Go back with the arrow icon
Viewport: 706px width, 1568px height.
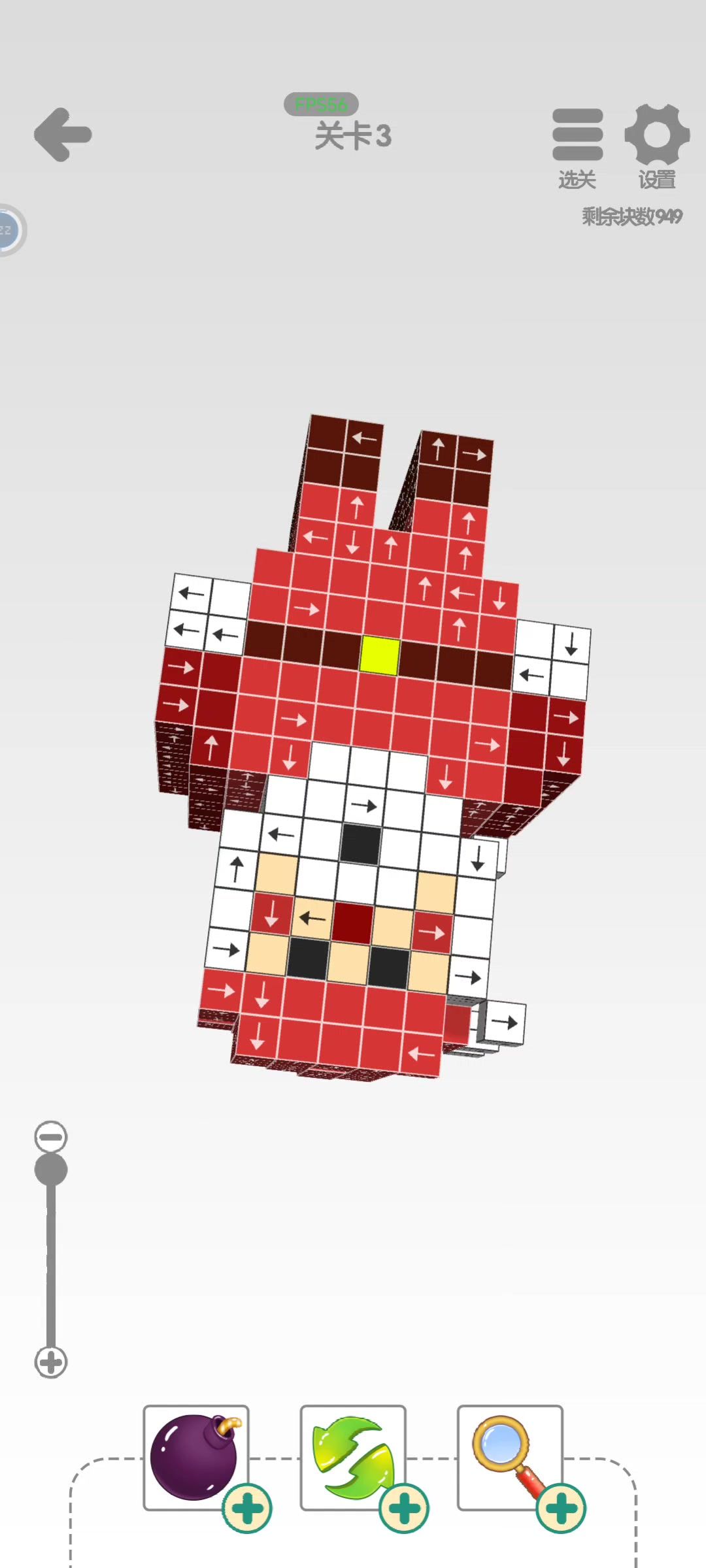click(x=63, y=135)
